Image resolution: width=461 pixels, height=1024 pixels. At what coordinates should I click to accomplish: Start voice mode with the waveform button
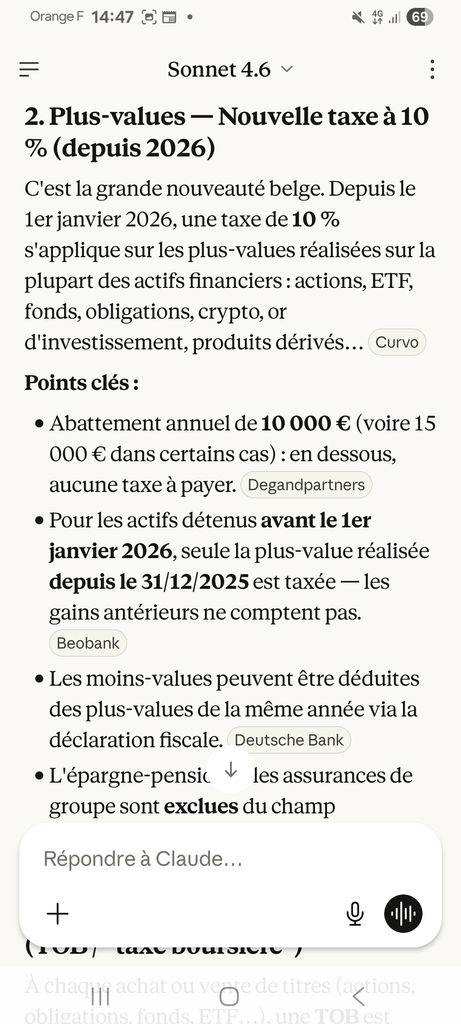tap(403, 913)
